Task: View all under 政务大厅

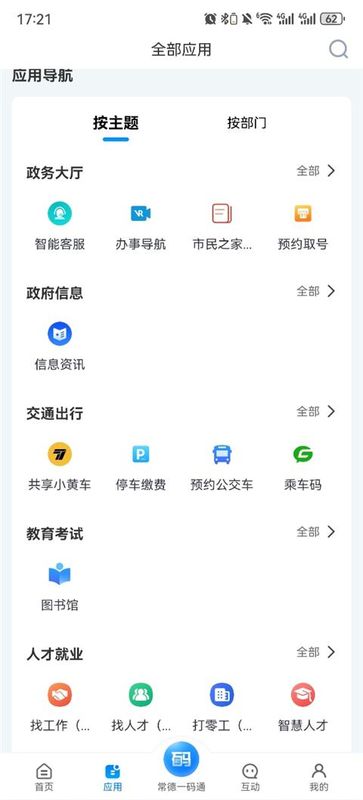Action: pyautogui.click(x=316, y=171)
